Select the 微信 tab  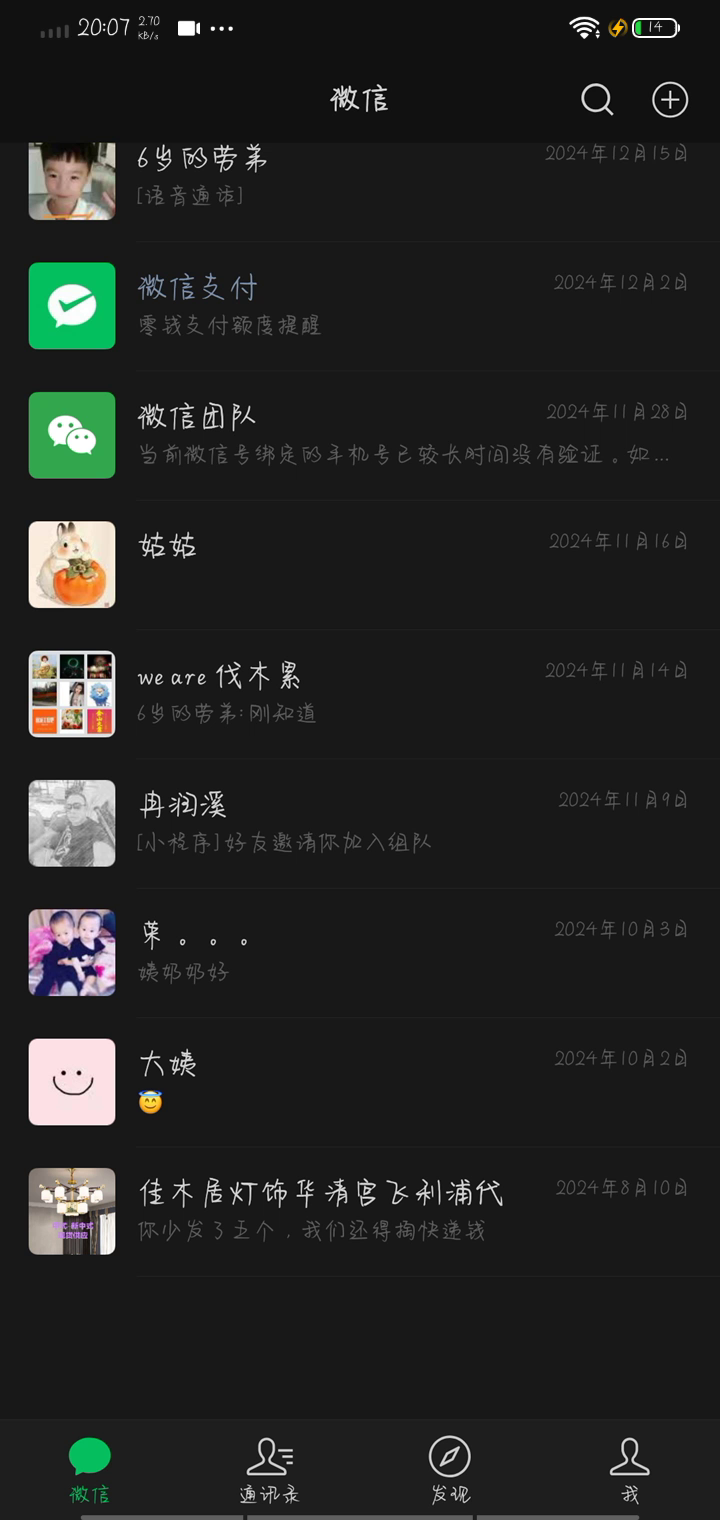[90, 1469]
